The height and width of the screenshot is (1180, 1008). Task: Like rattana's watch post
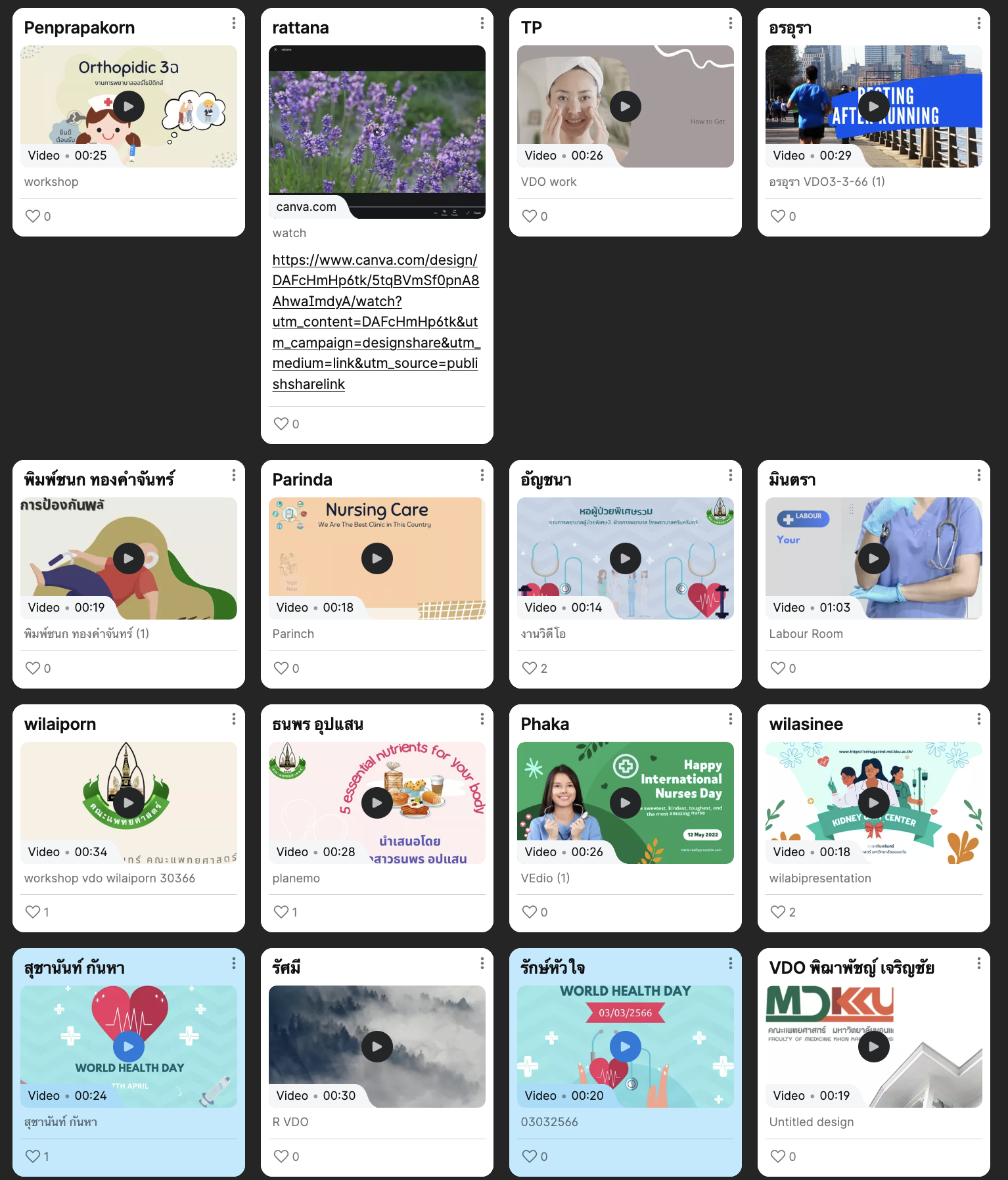(x=281, y=424)
